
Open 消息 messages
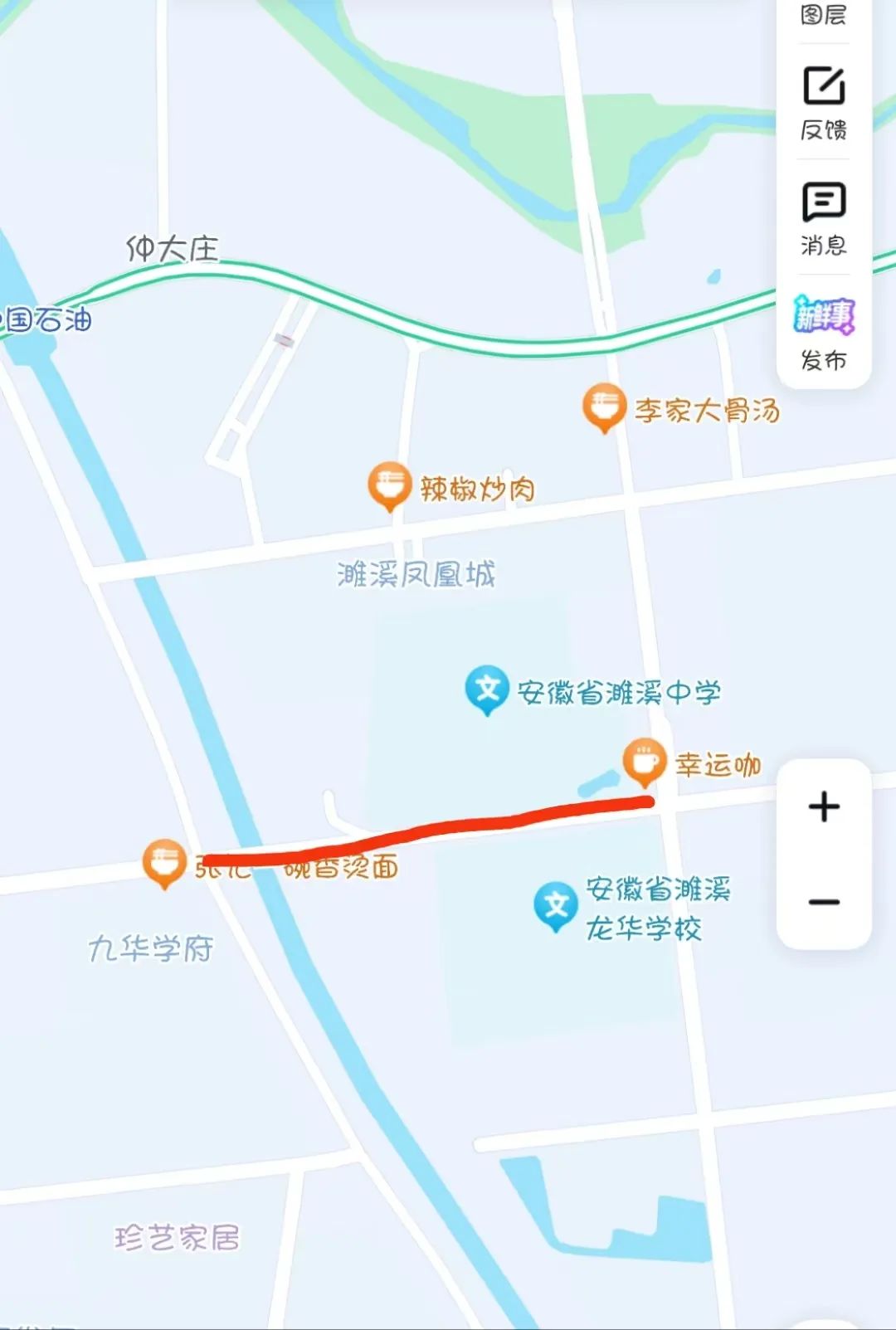pos(823,217)
